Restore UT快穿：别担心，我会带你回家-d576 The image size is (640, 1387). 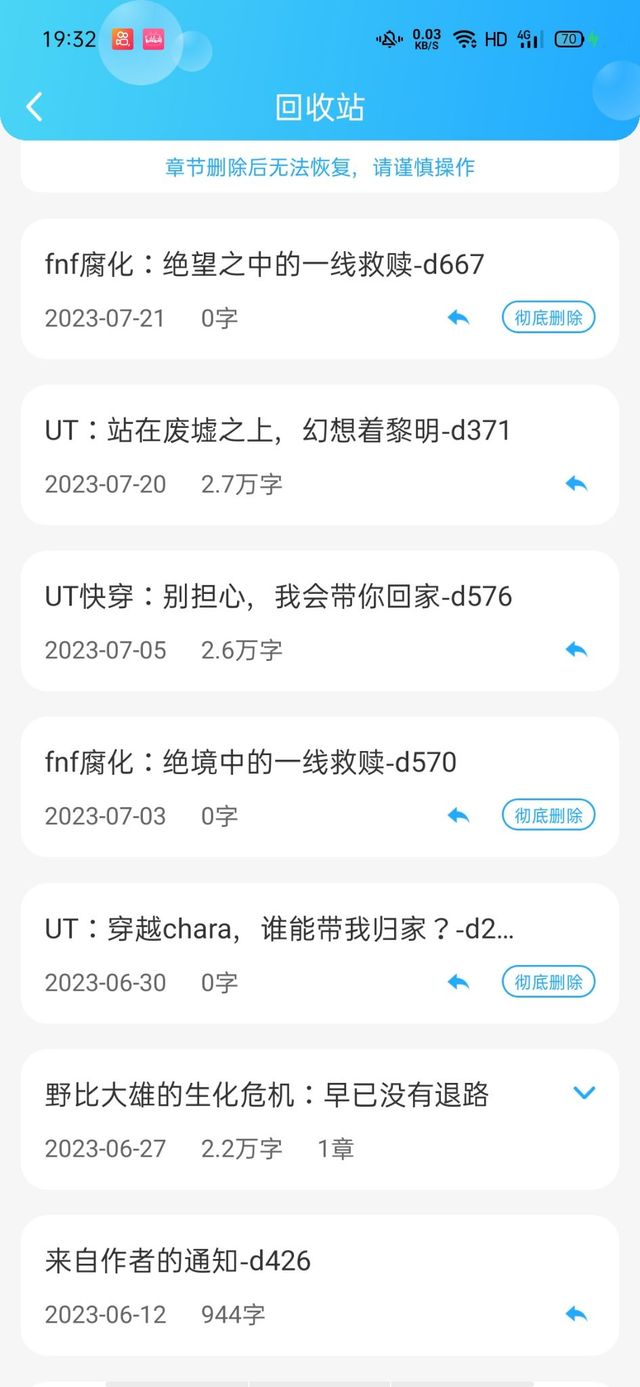point(576,650)
